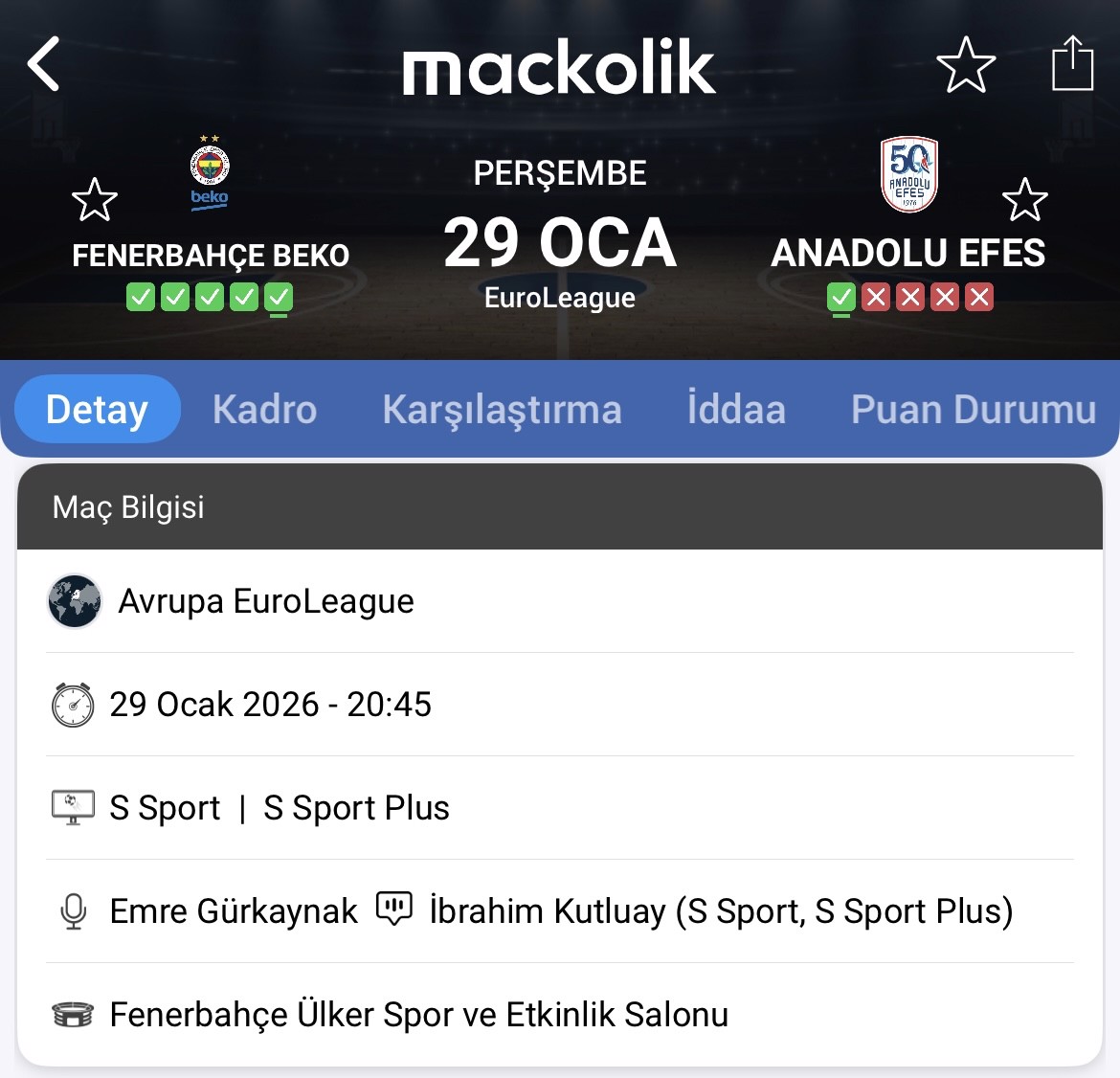Add this match to favorites with the header star
The image size is (1120, 1078).
(965, 65)
